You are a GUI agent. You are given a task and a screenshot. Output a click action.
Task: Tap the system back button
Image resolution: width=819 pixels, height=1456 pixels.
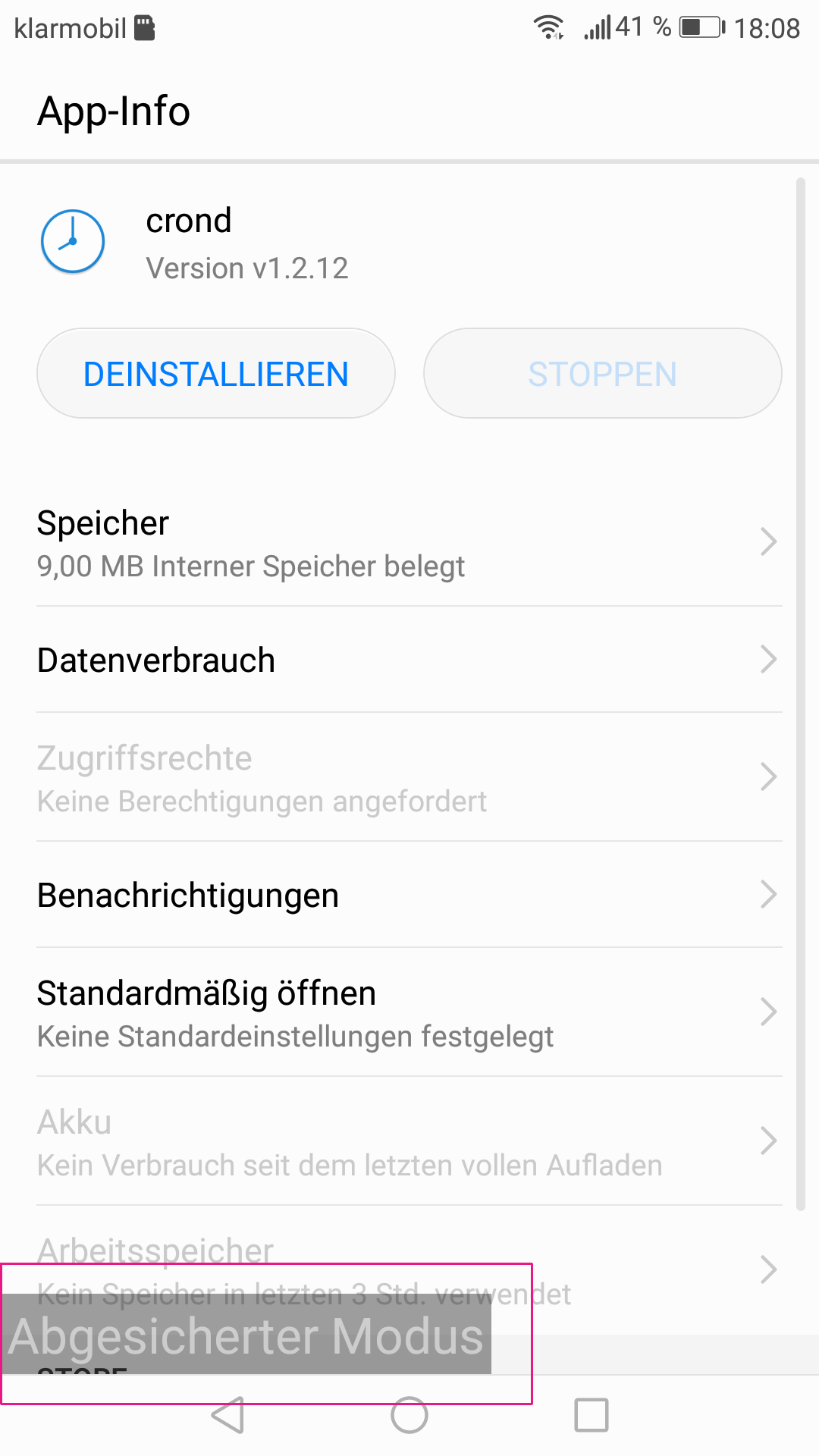coord(227,1415)
